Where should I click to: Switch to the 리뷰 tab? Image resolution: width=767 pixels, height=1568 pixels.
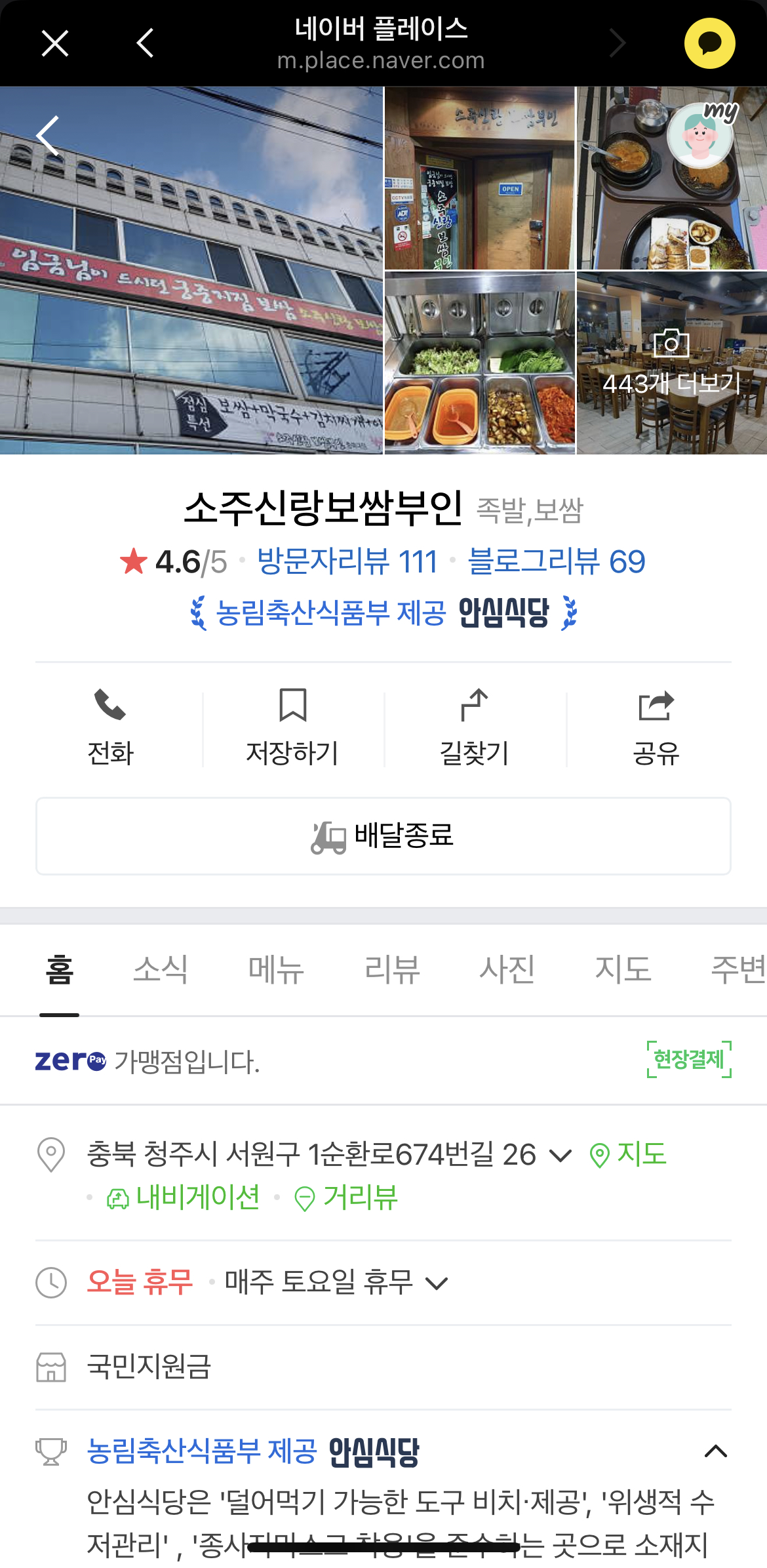pos(392,969)
